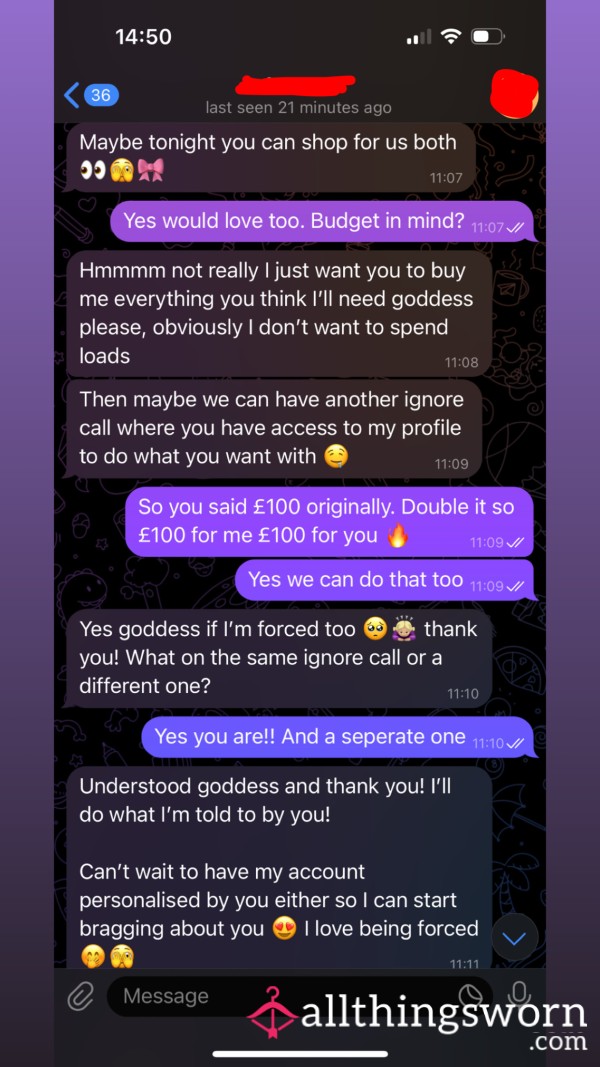Go back to the chat list
Screen dimensions: 600x1067
[90, 95]
